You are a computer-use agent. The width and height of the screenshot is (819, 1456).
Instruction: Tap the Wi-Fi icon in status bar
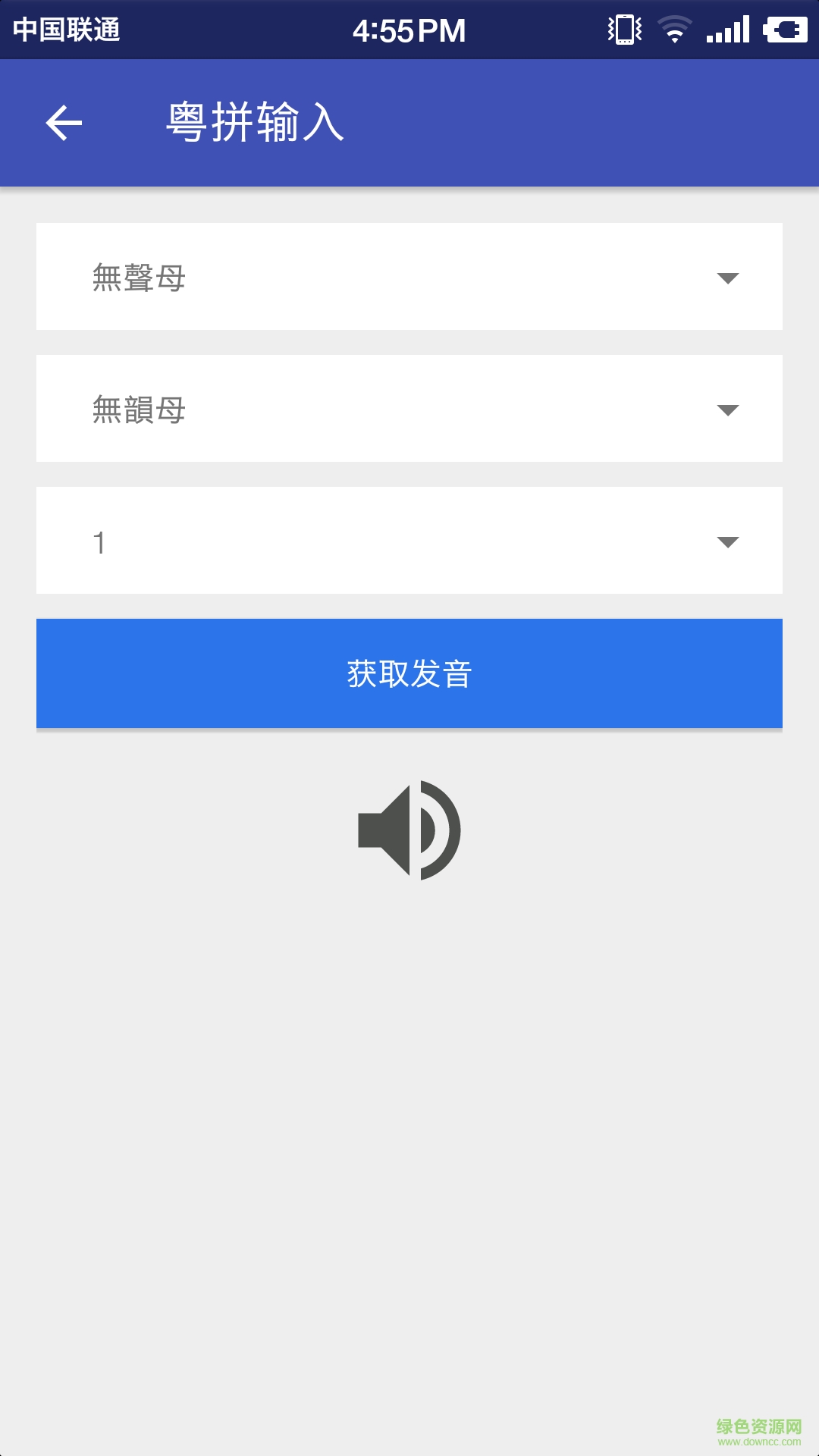673,29
